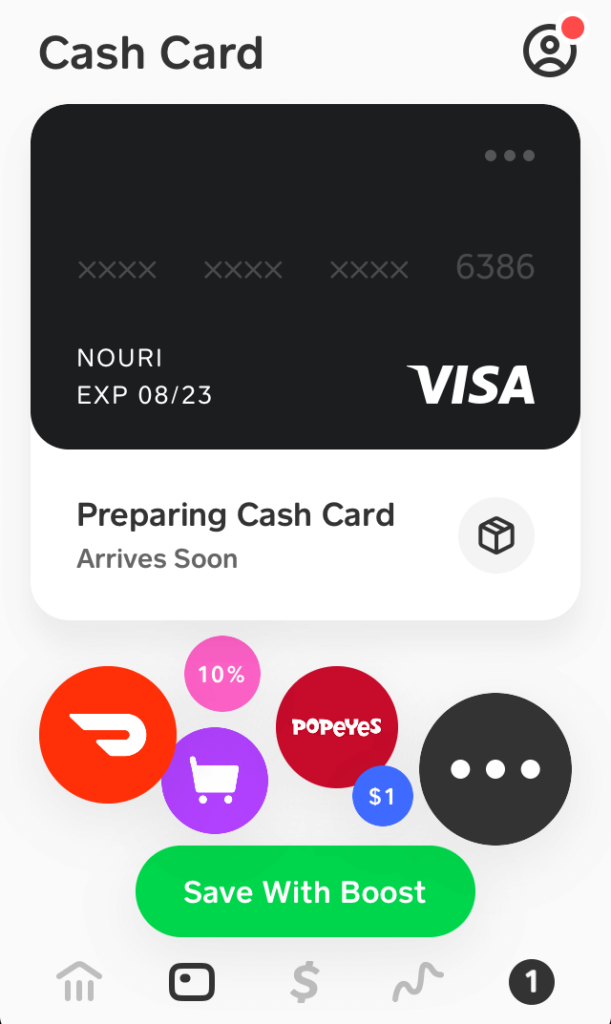Open the card options three-dot menu
The width and height of the screenshot is (611, 1024).
[x=509, y=155]
